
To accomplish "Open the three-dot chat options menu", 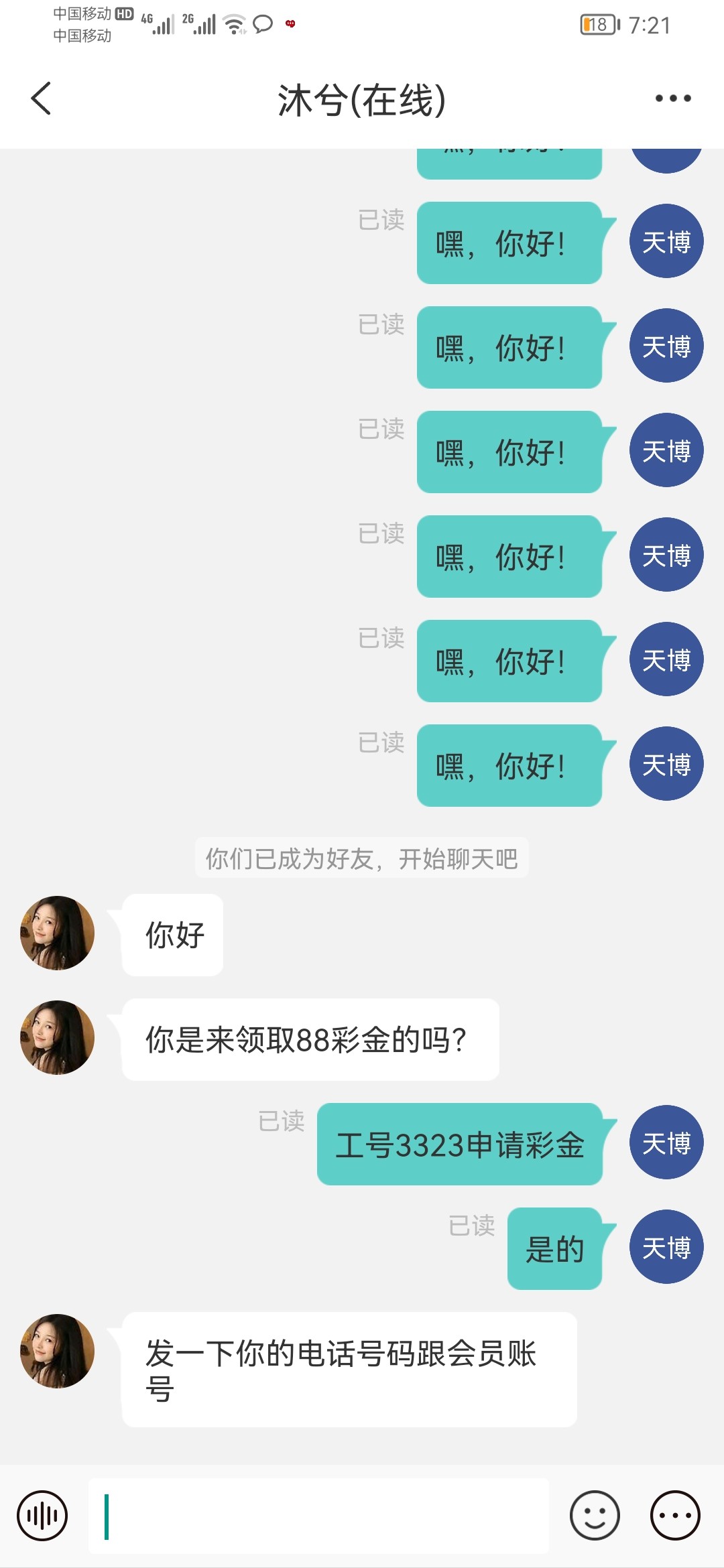I will point(672,99).
